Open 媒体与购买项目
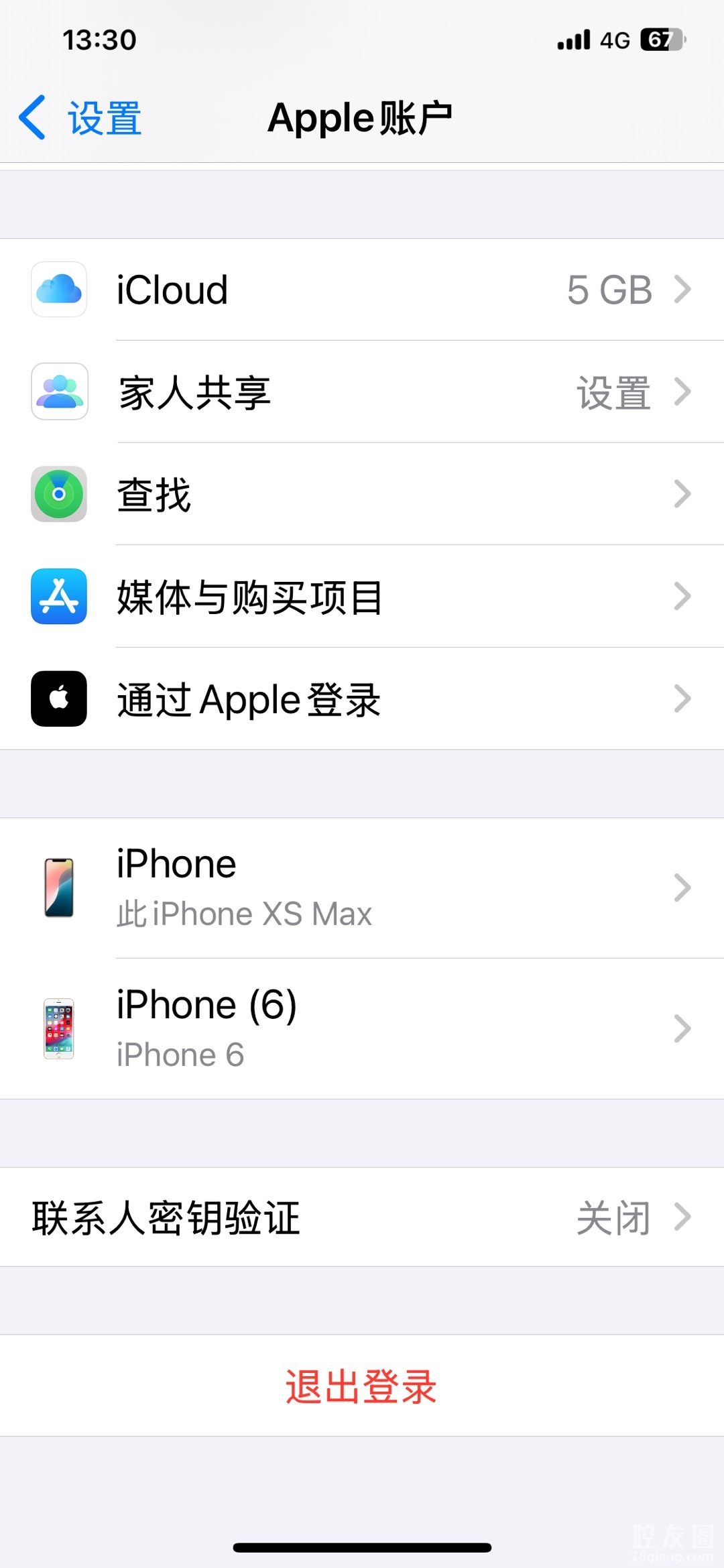 click(x=362, y=597)
